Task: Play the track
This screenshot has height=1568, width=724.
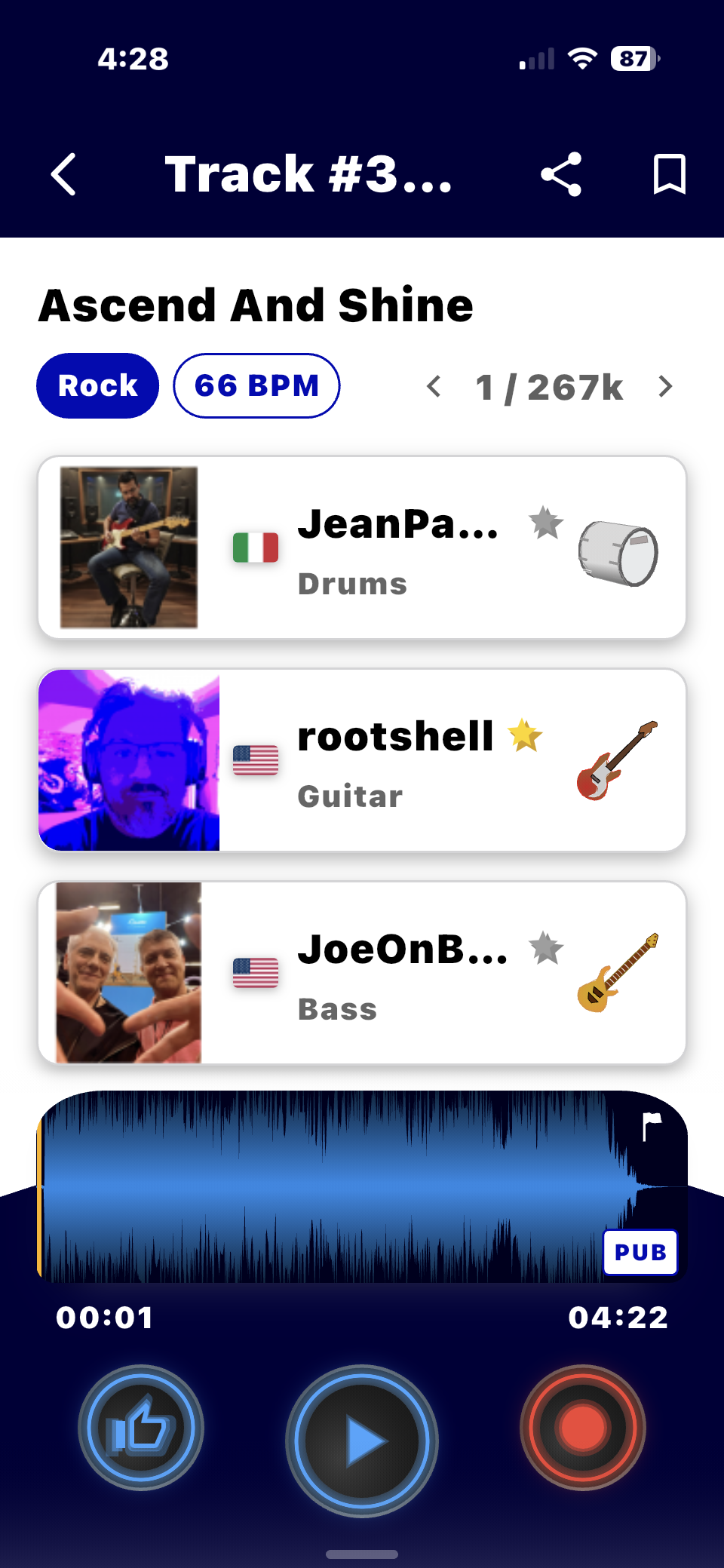Action: tap(362, 1441)
